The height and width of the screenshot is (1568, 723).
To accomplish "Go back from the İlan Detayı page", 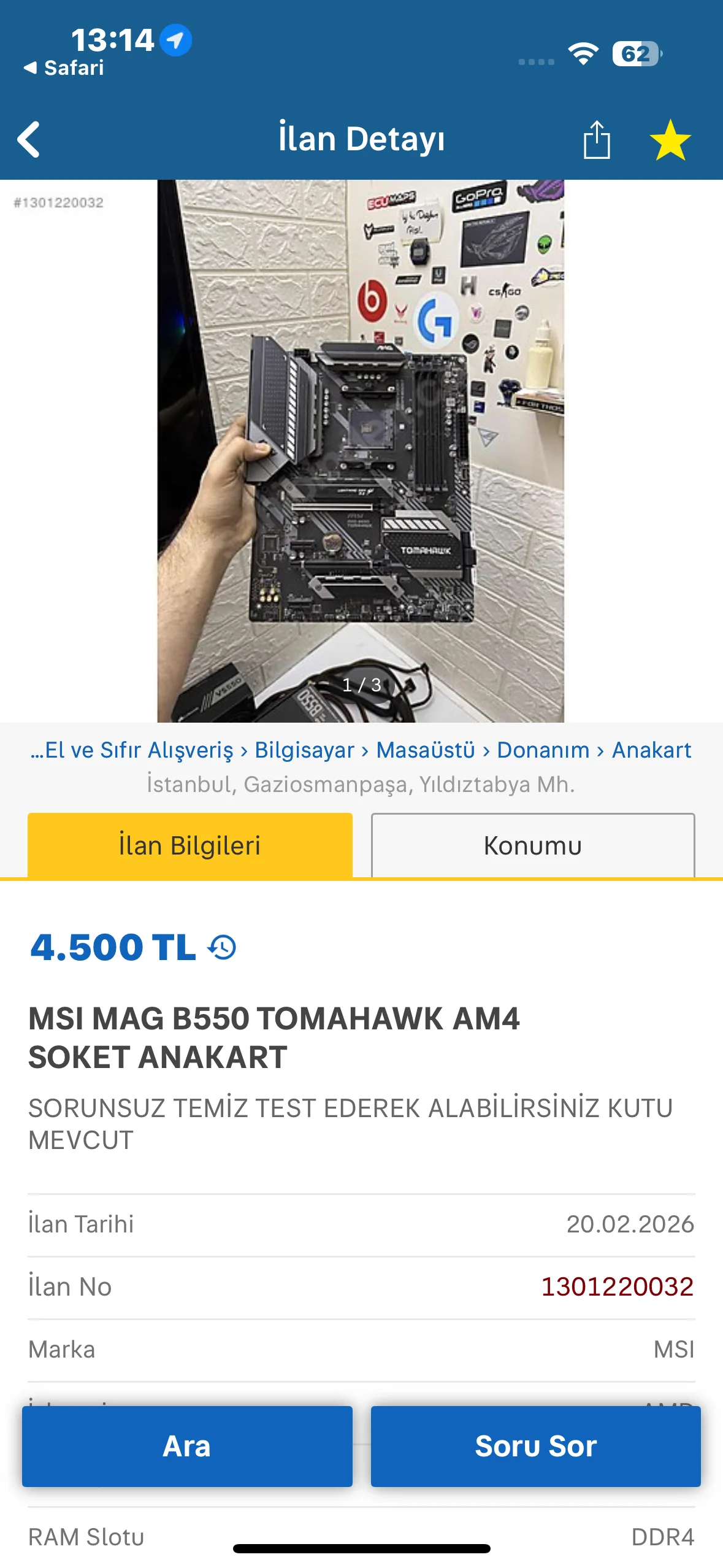I will (x=29, y=139).
